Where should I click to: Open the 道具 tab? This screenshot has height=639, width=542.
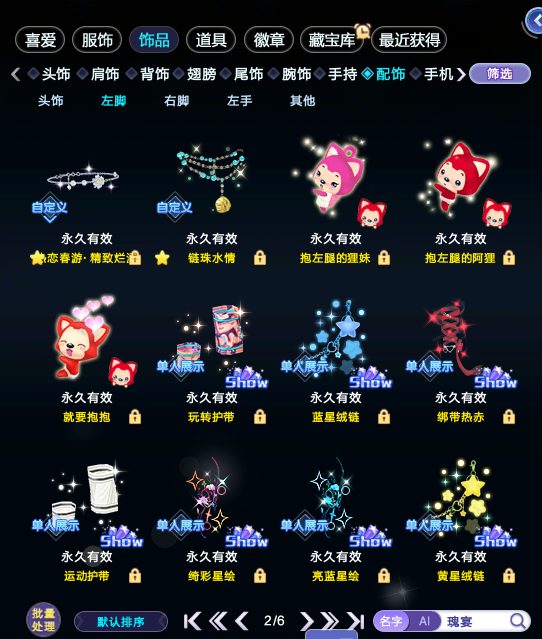click(x=211, y=40)
